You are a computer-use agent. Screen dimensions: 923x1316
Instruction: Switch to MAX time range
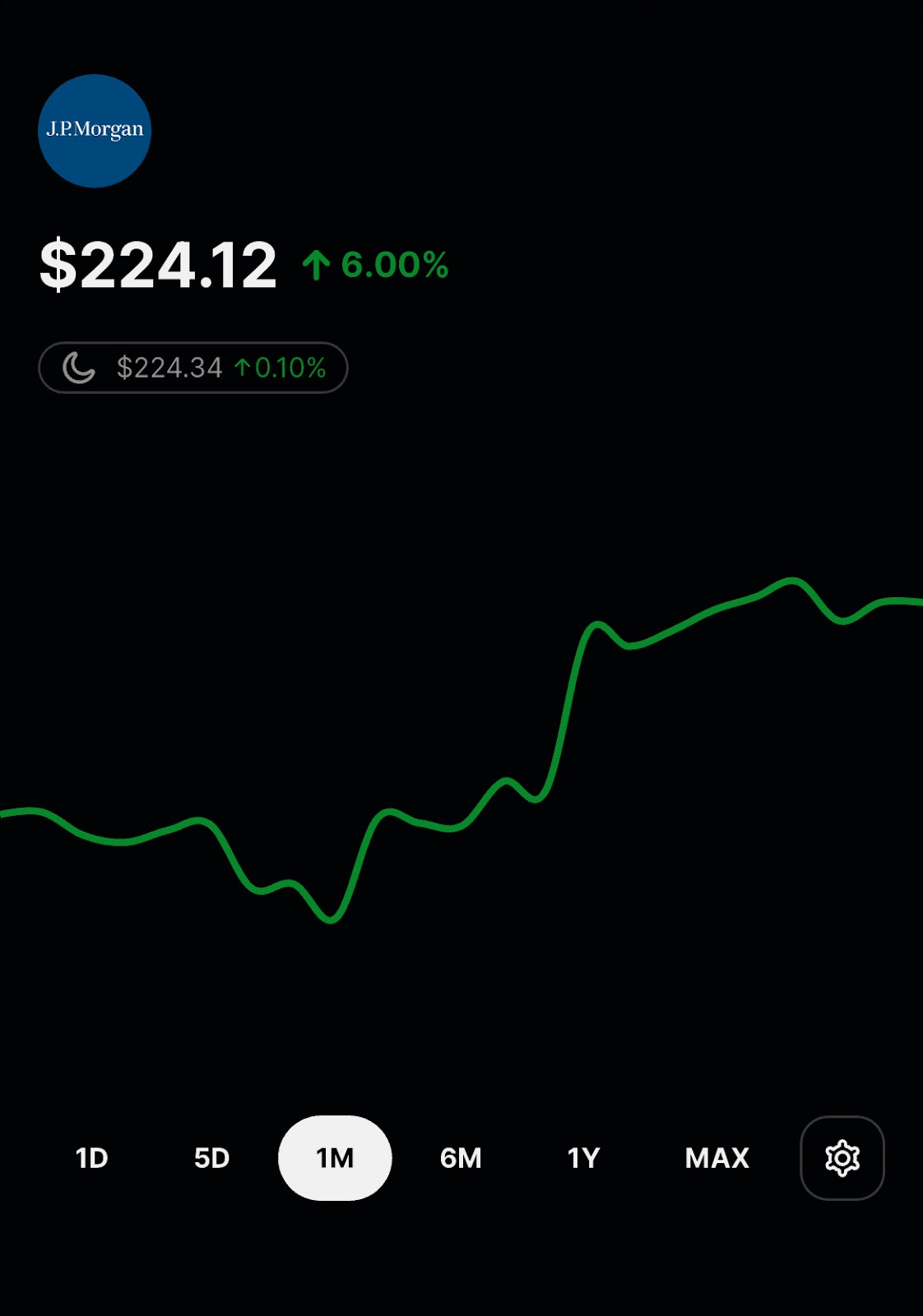[717, 1158]
